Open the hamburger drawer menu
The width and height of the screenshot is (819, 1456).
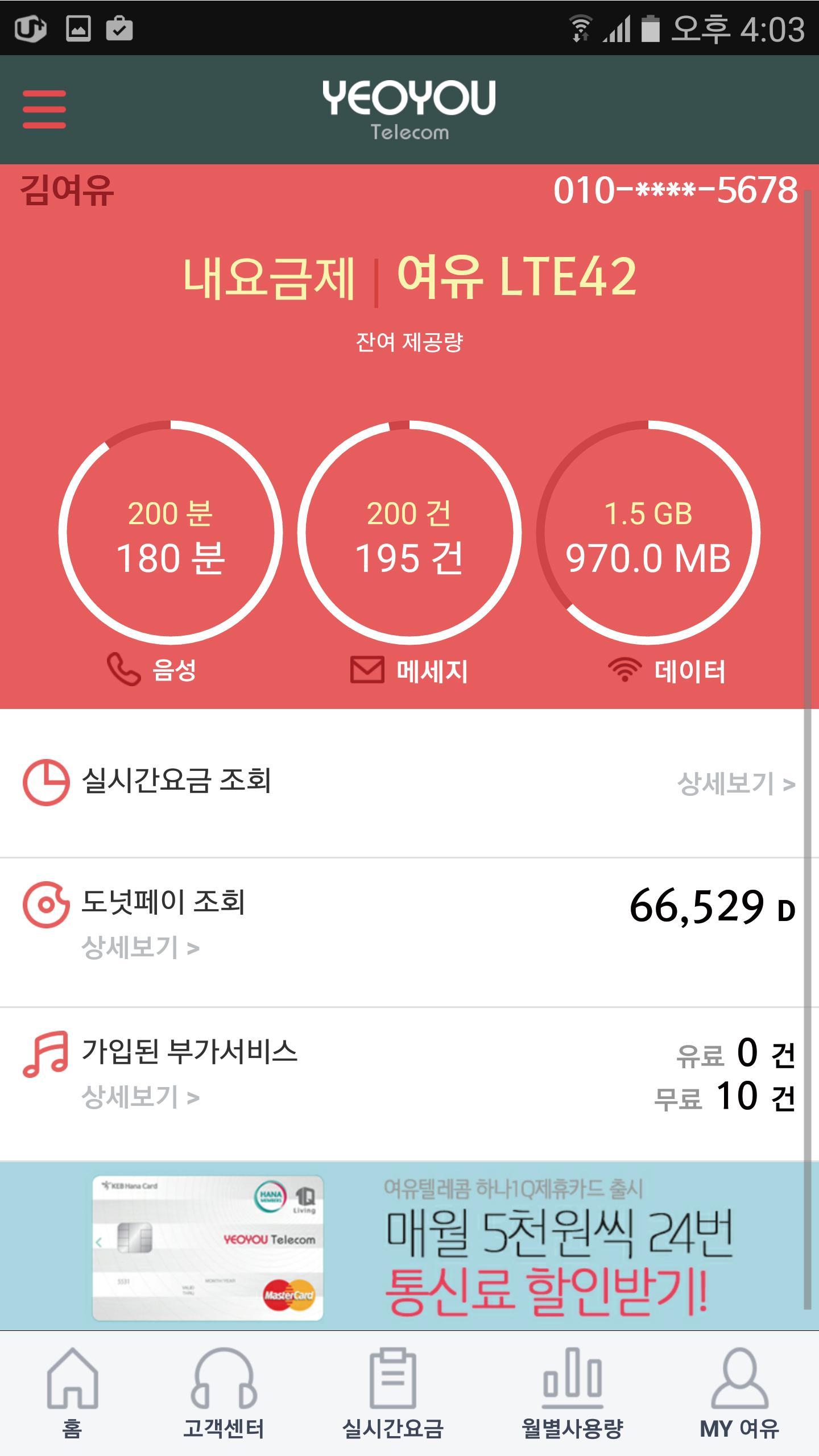[x=44, y=109]
